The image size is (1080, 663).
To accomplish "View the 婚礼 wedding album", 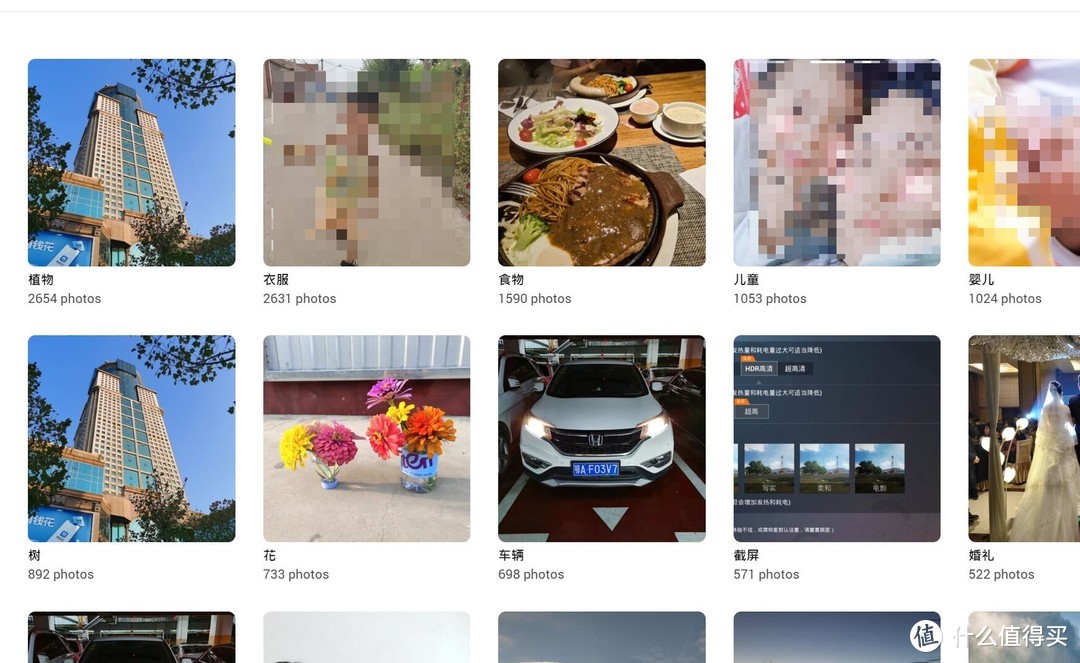I will (1024, 438).
